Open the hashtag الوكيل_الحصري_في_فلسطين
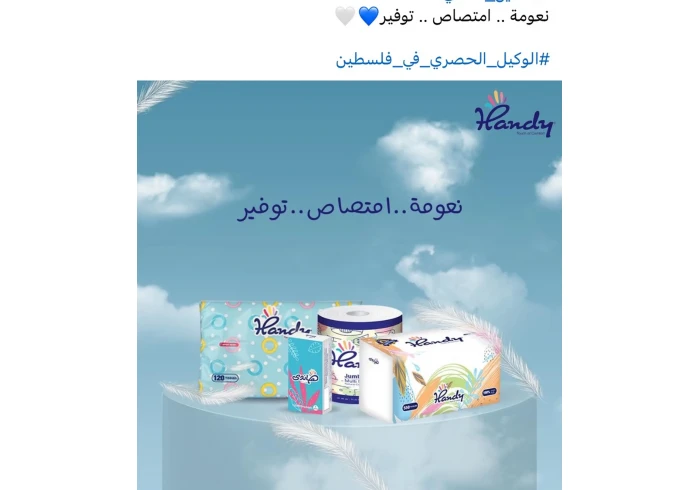The height and width of the screenshot is (490, 700). (x=442, y=59)
